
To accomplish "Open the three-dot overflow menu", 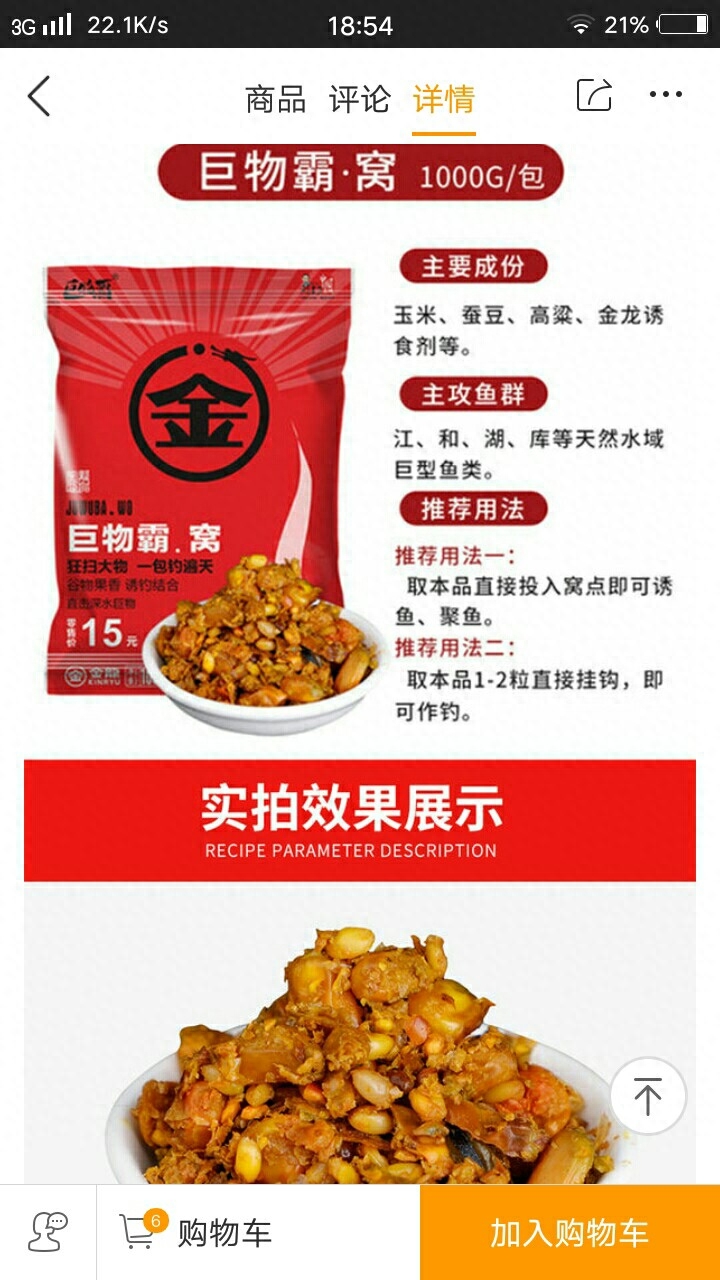I will pos(665,96).
